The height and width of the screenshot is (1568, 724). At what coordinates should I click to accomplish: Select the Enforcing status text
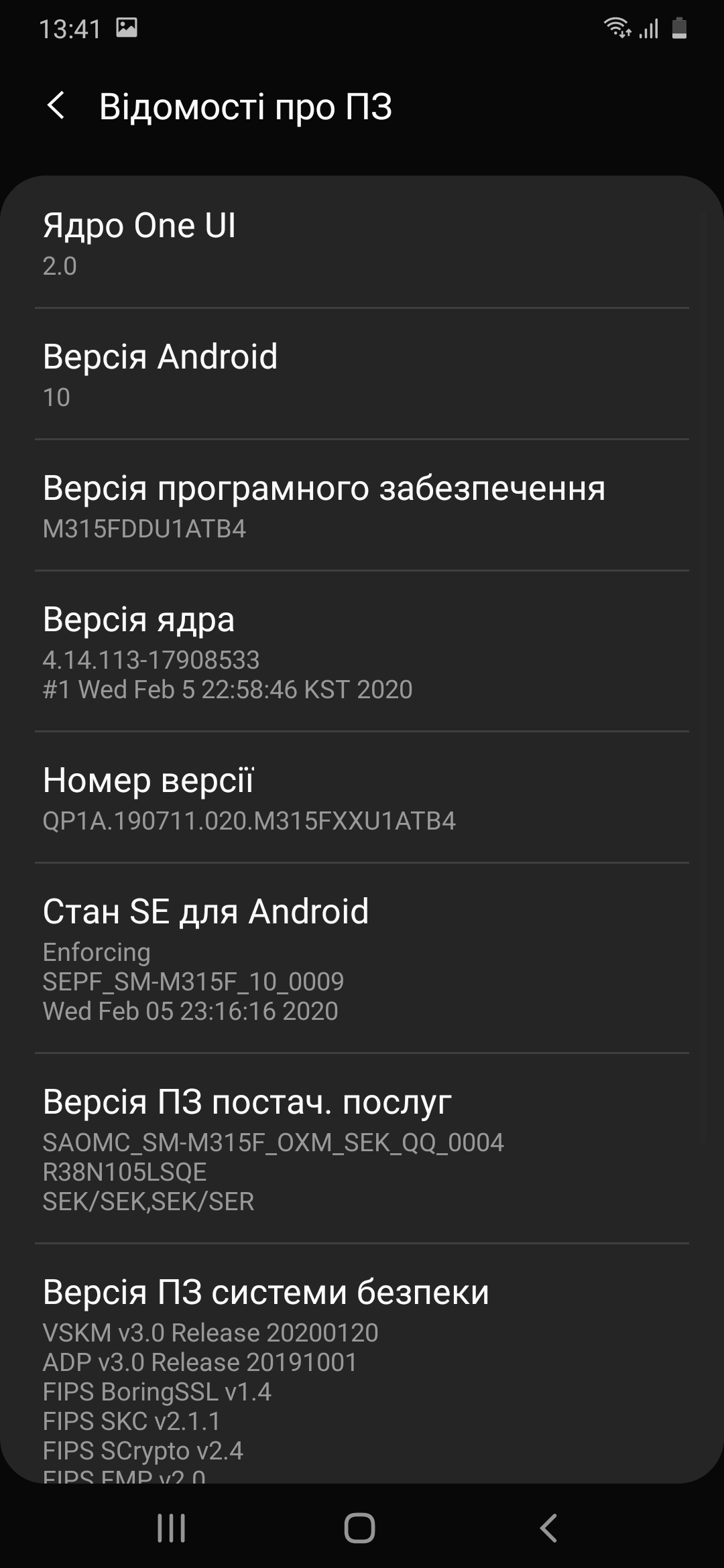96,952
